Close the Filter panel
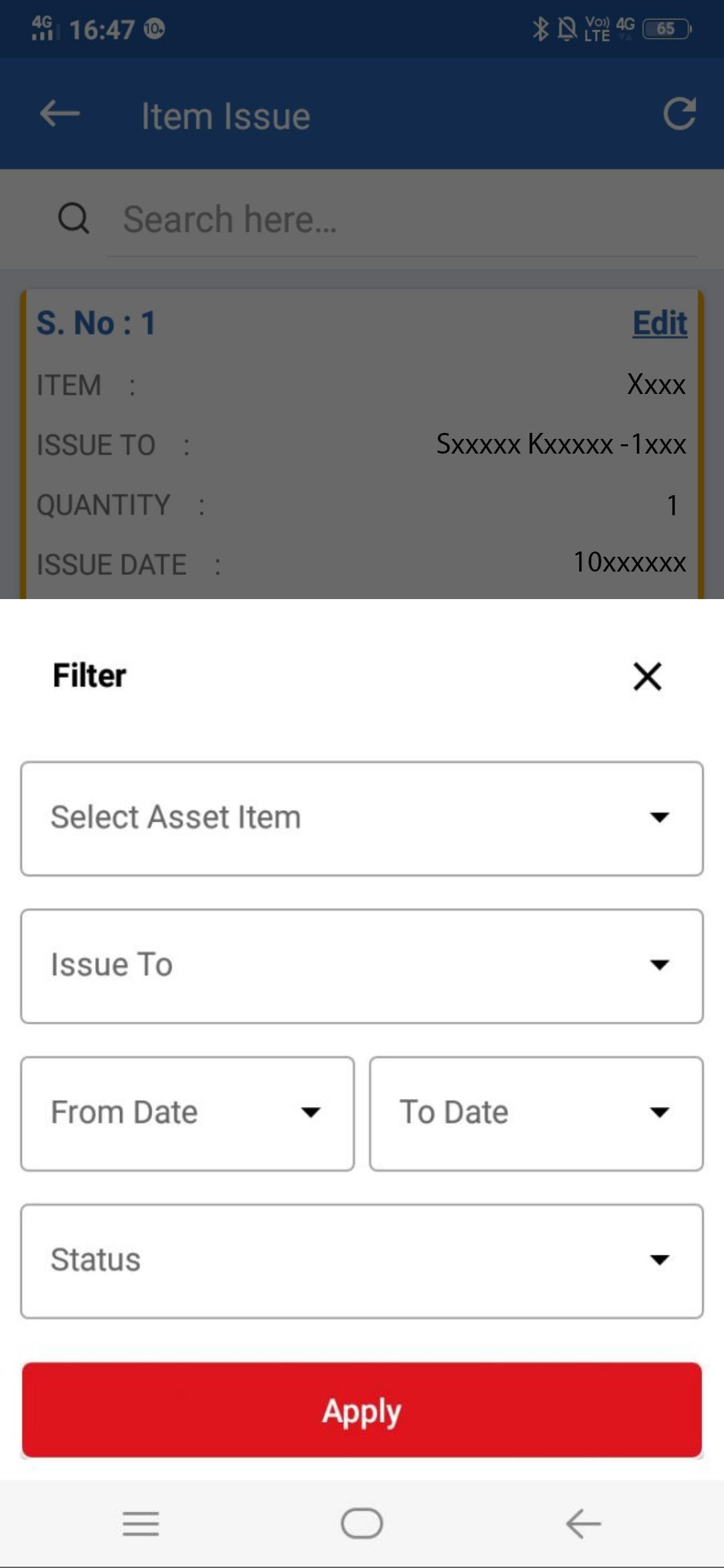This screenshot has height=1568, width=724. point(647,675)
